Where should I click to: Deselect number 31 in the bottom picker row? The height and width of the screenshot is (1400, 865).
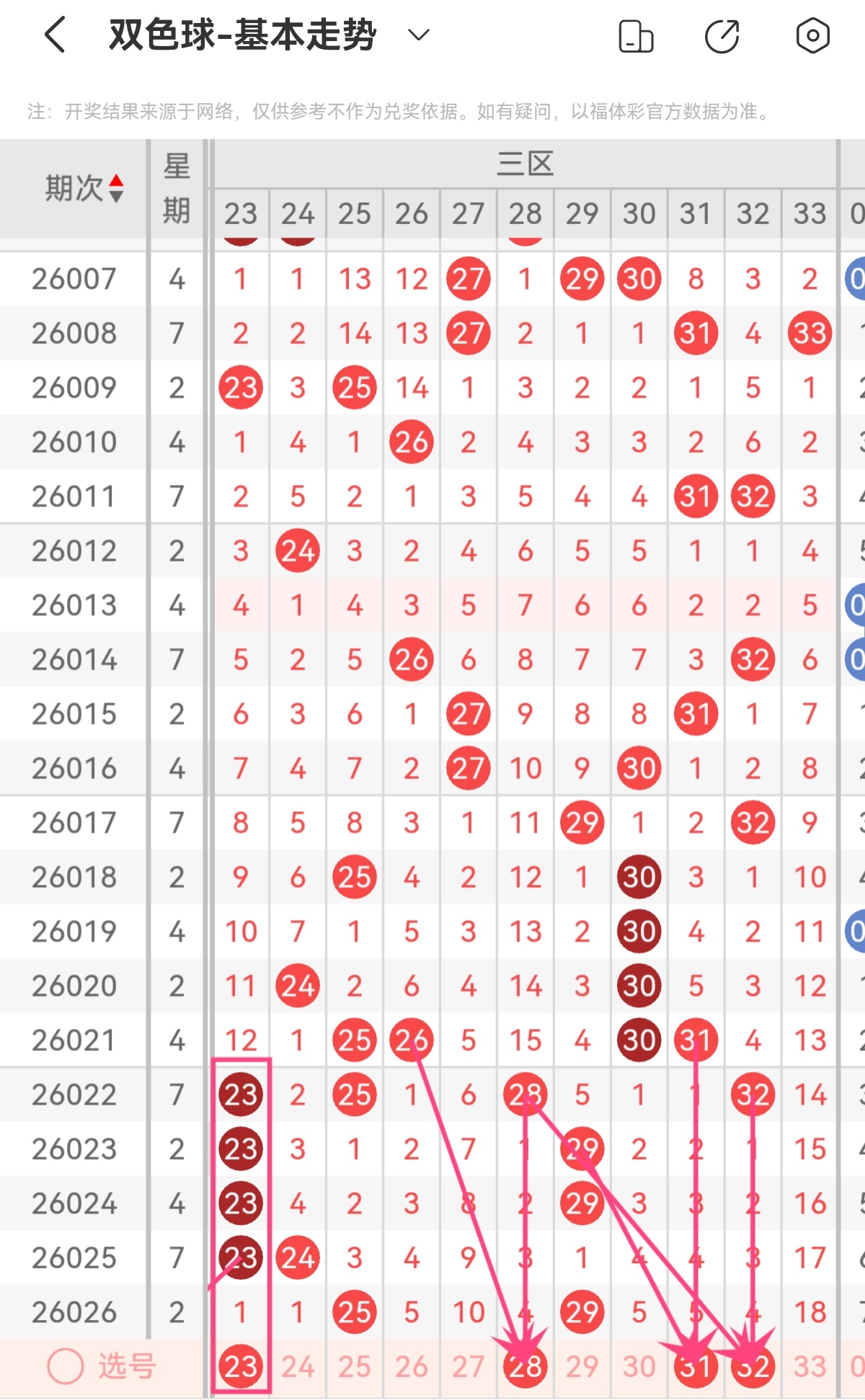tap(696, 1366)
